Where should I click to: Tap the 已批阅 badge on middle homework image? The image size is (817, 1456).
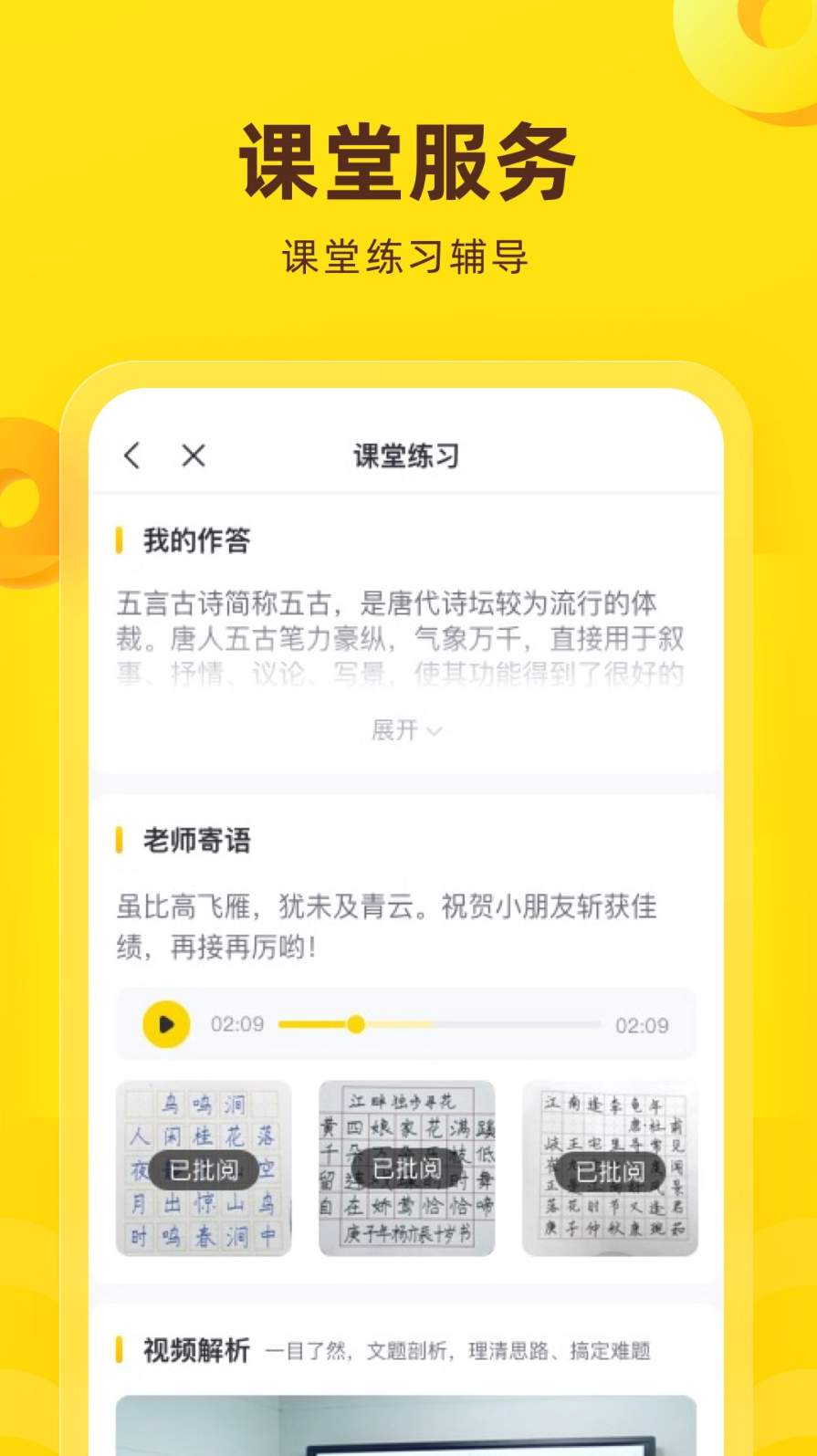407,1167
